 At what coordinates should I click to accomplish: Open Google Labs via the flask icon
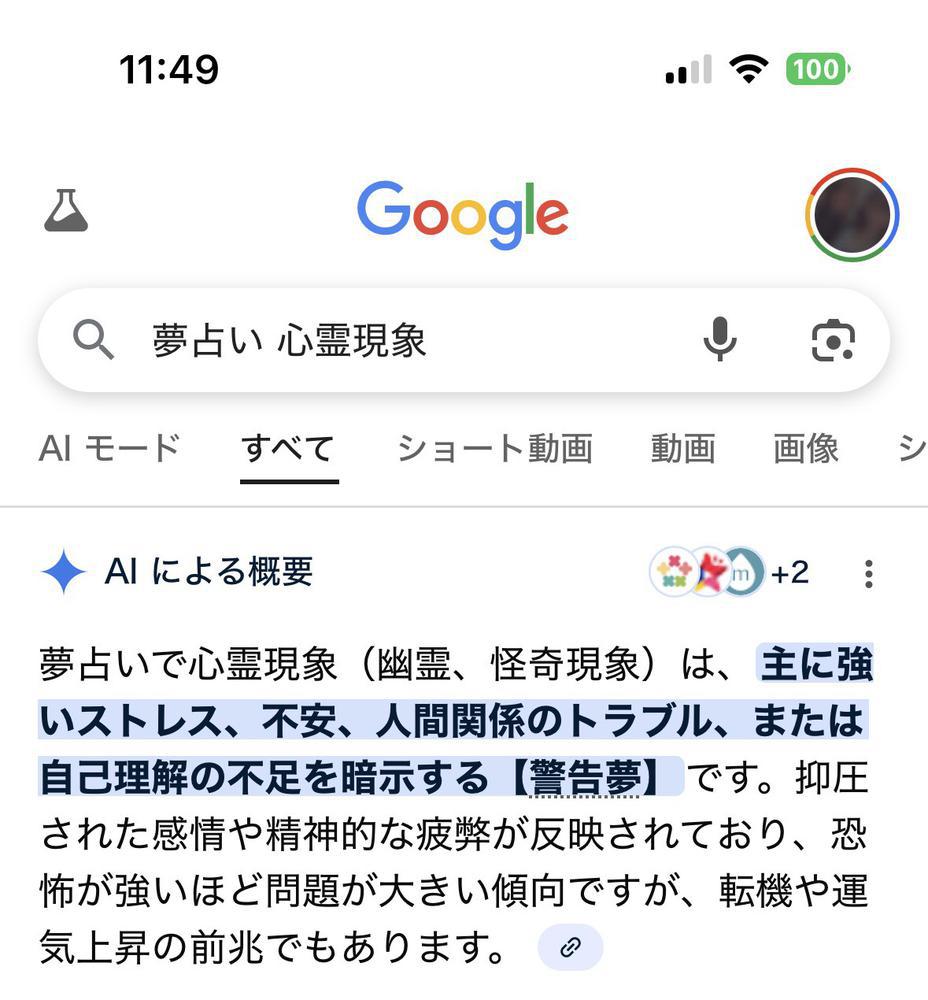click(68, 209)
